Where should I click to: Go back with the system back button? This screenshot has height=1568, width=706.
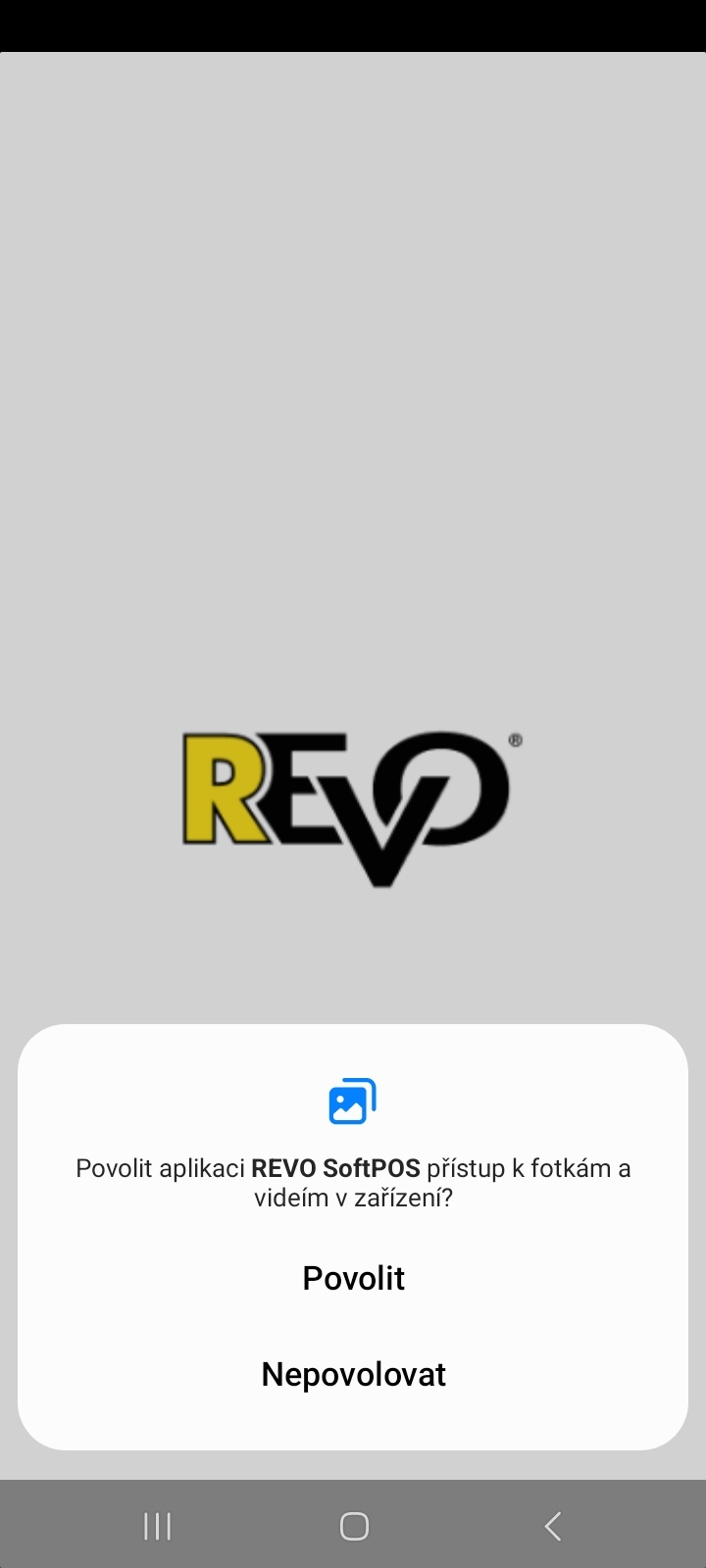[552, 1526]
